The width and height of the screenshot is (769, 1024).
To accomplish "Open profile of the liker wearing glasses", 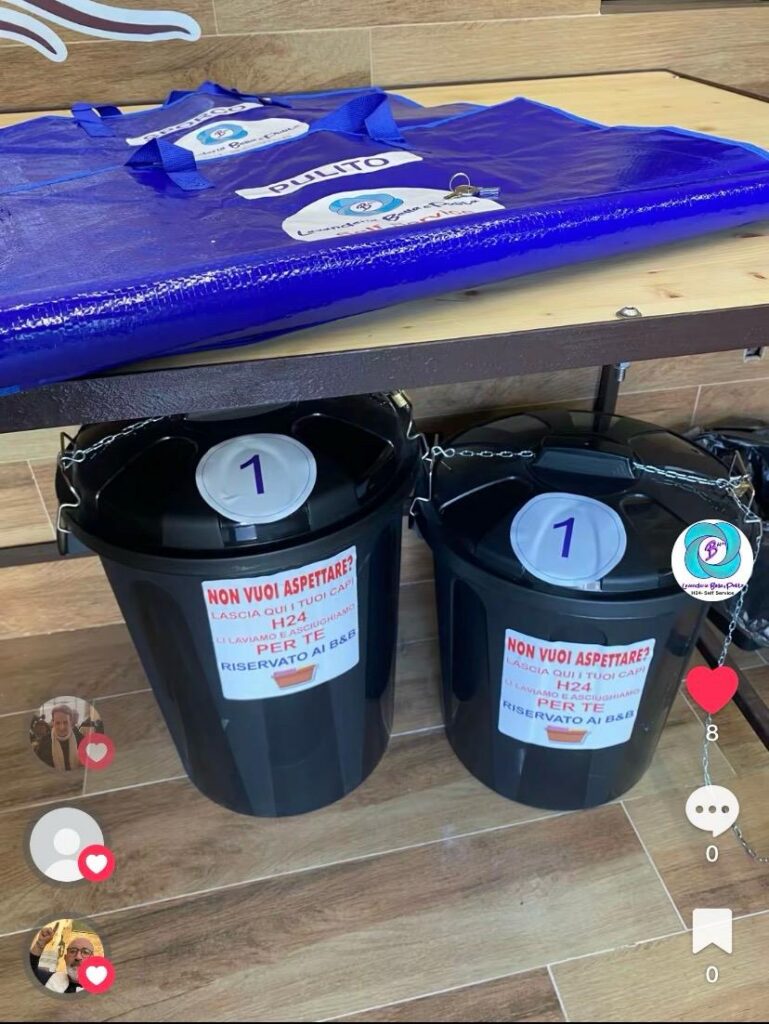I will [x=66, y=955].
